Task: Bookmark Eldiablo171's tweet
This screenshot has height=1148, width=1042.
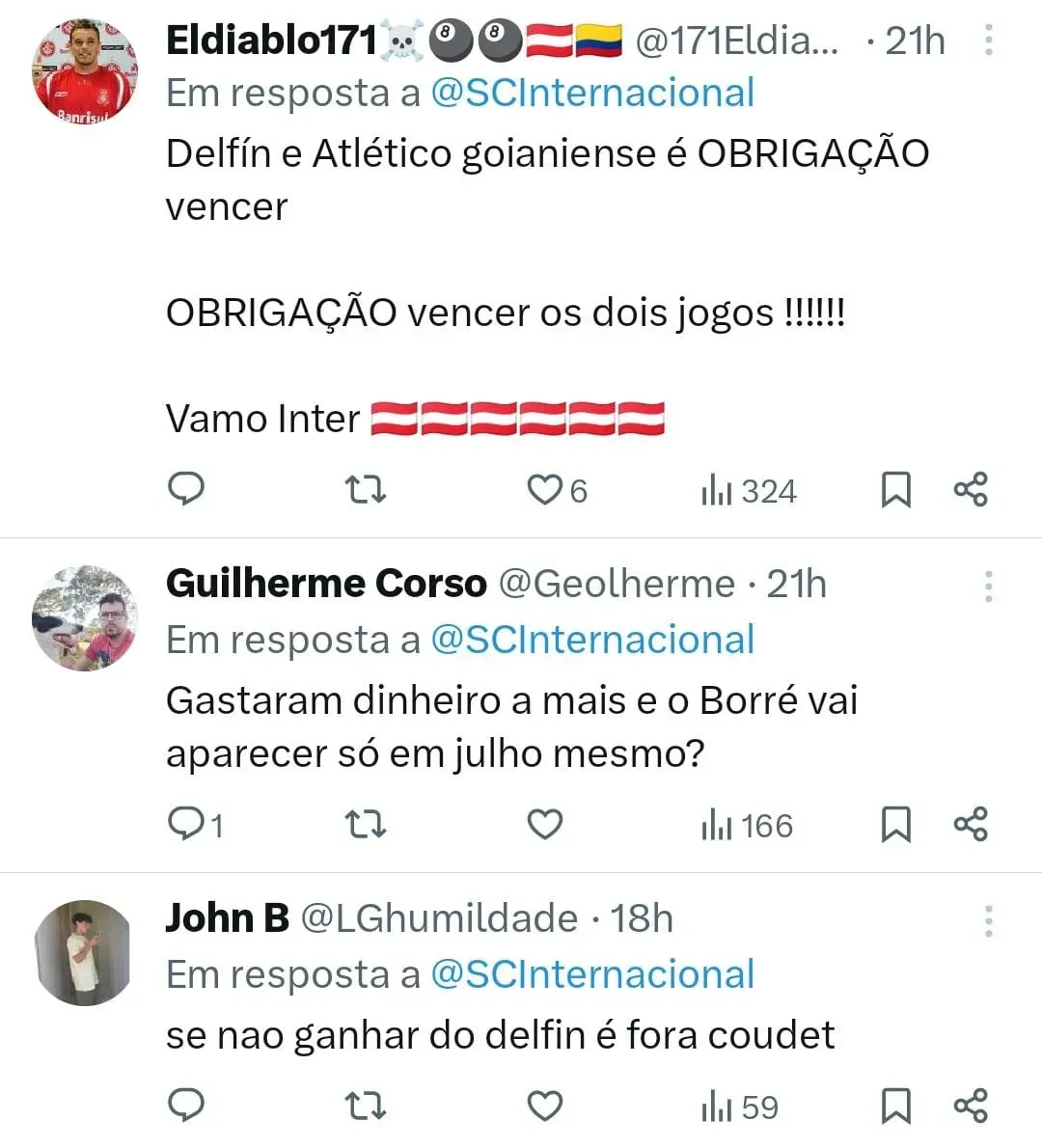Action: [895, 490]
